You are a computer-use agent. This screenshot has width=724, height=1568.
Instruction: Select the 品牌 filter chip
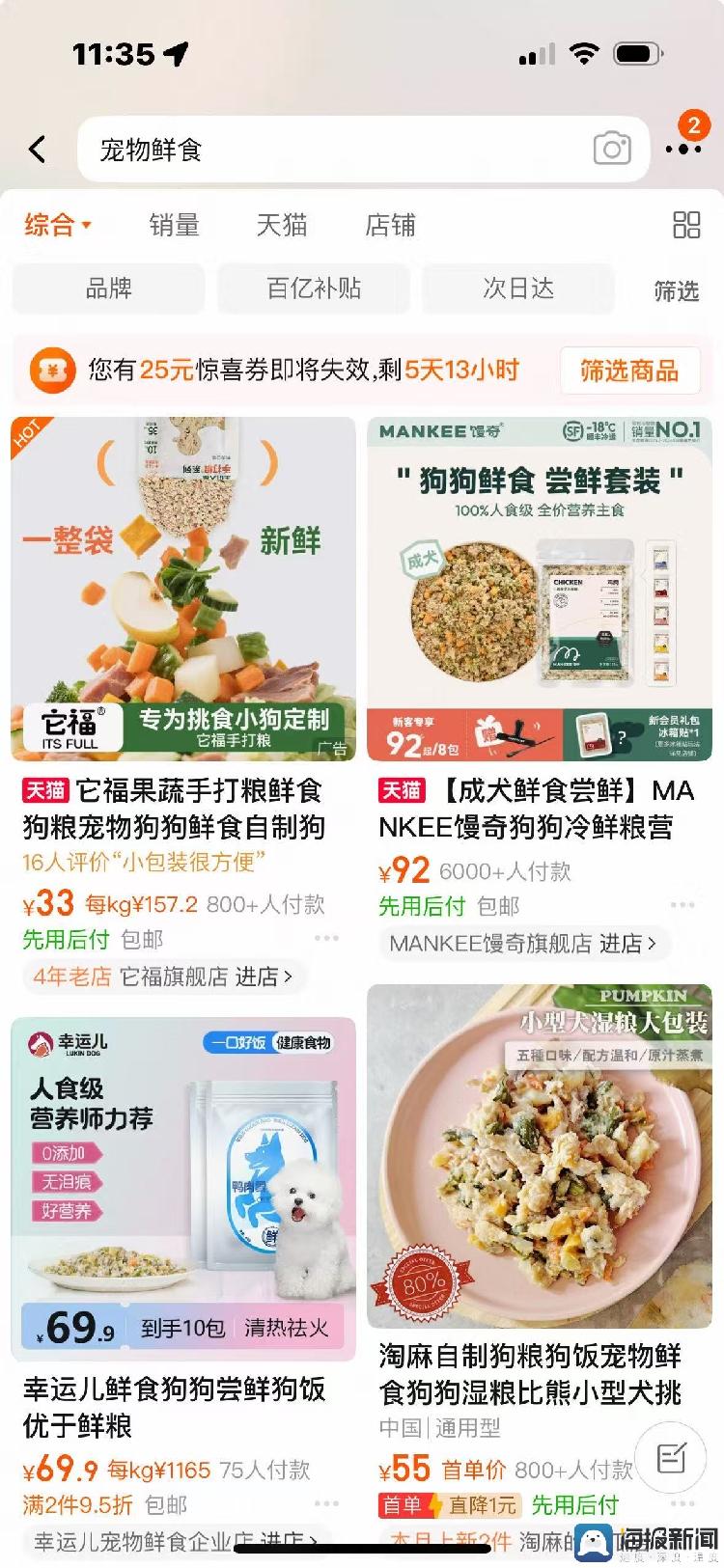click(x=108, y=289)
